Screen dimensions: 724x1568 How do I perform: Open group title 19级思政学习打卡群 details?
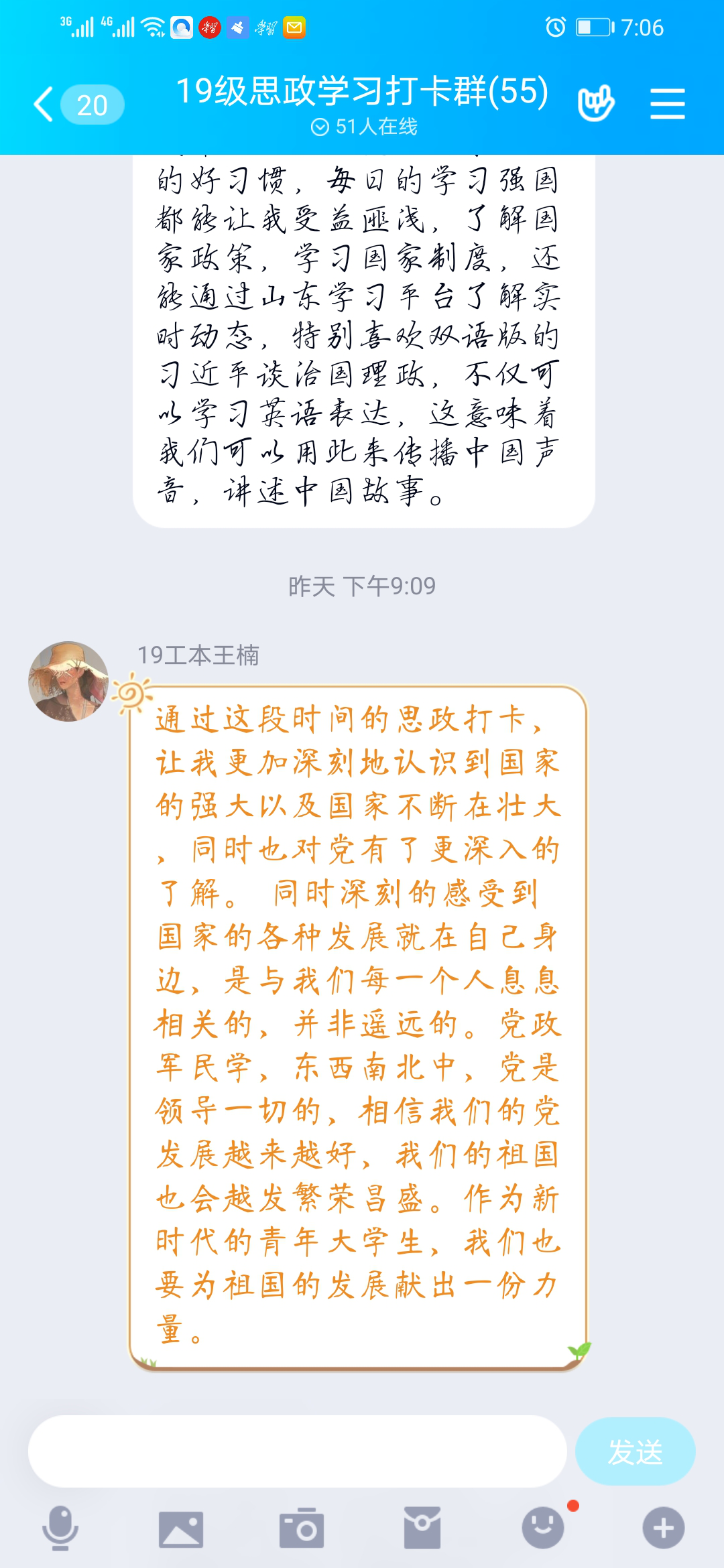click(362, 92)
